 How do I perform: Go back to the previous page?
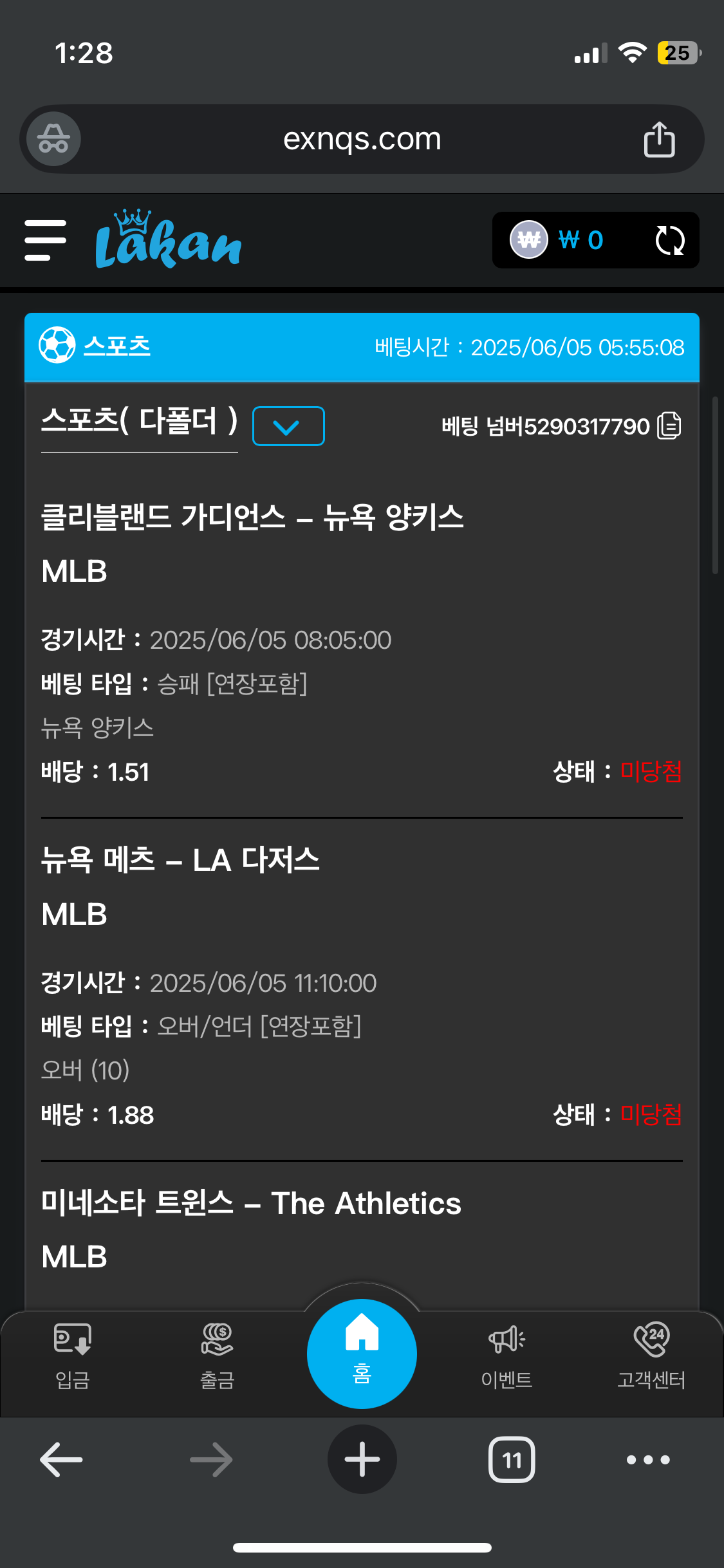click(x=61, y=1459)
